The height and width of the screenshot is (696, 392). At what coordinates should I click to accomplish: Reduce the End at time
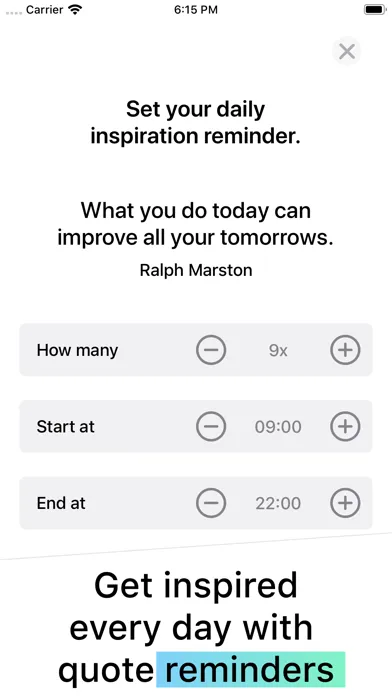click(x=211, y=503)
